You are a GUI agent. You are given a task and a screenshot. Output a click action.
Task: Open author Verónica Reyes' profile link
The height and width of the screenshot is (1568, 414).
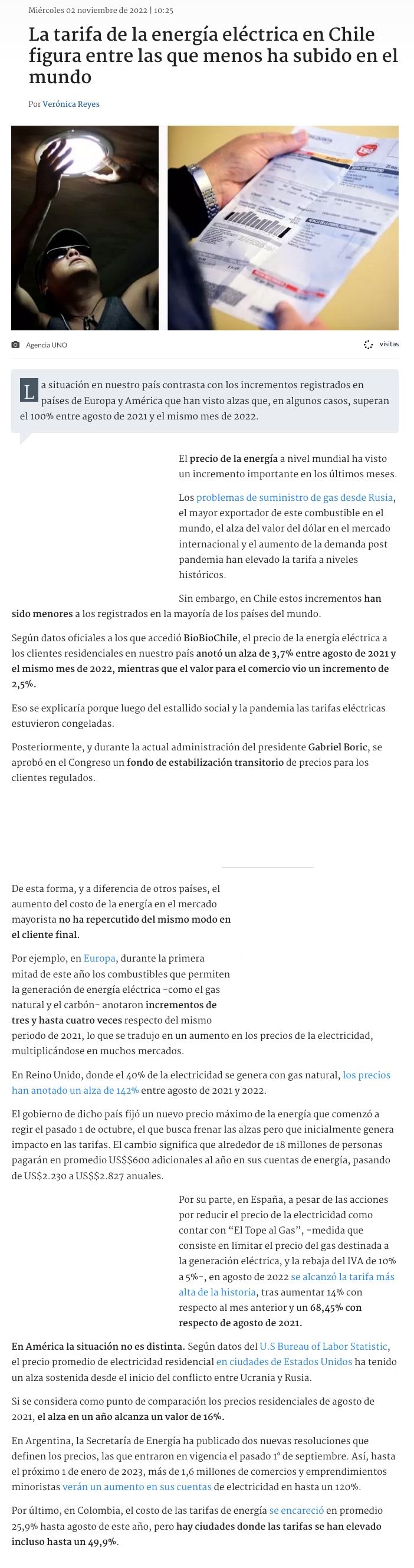click(71, 104)
